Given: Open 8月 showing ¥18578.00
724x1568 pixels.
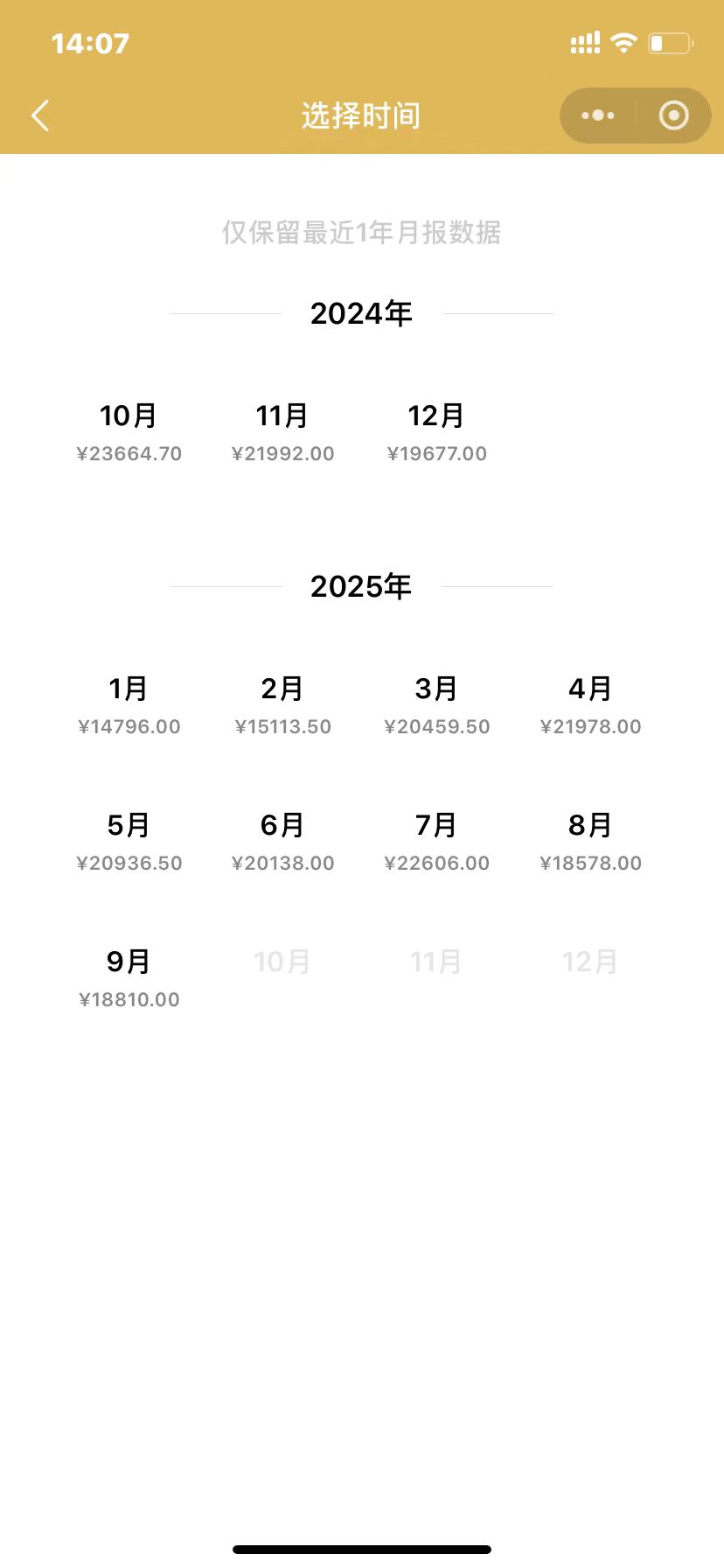Looking at the screenshot, I should point(590,841).
